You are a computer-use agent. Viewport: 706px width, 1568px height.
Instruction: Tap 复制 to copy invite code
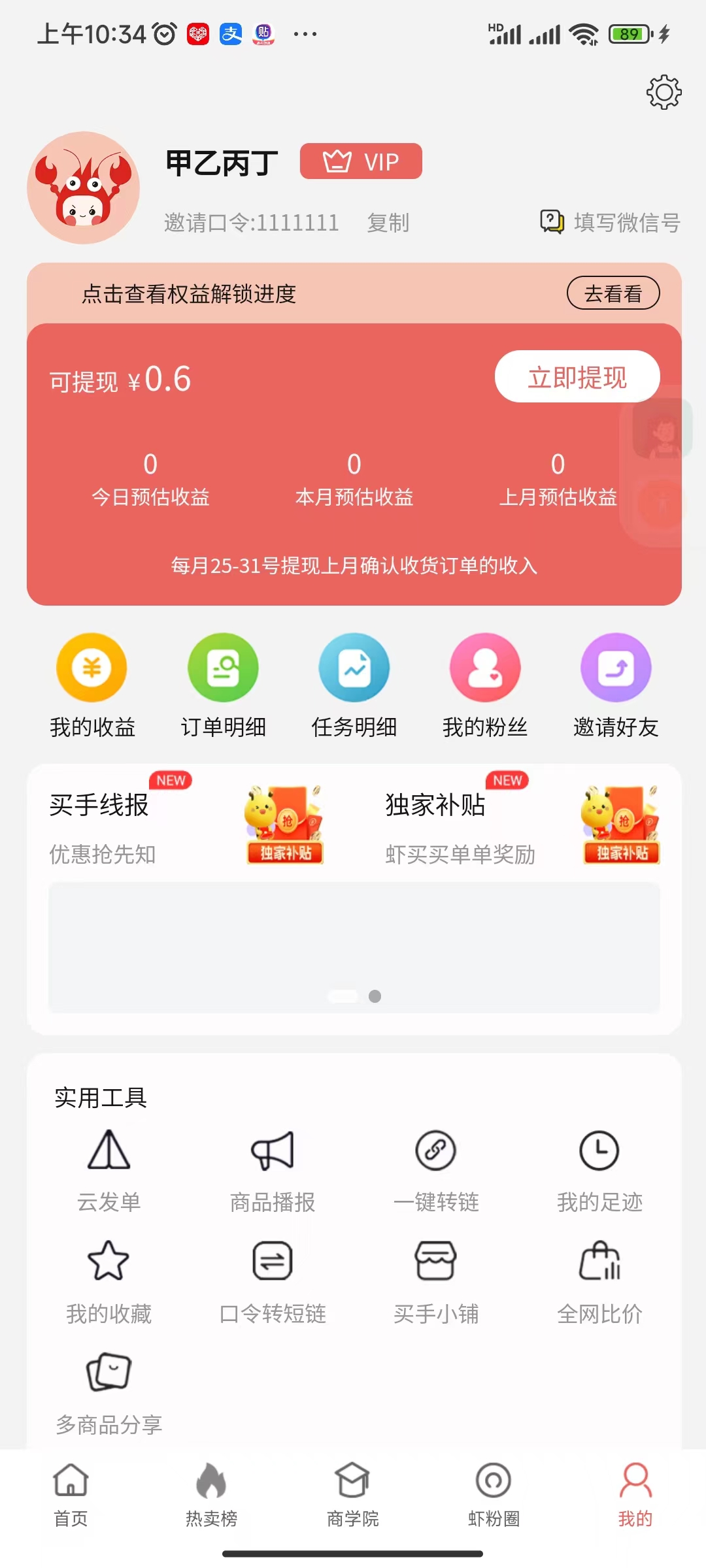388,223
